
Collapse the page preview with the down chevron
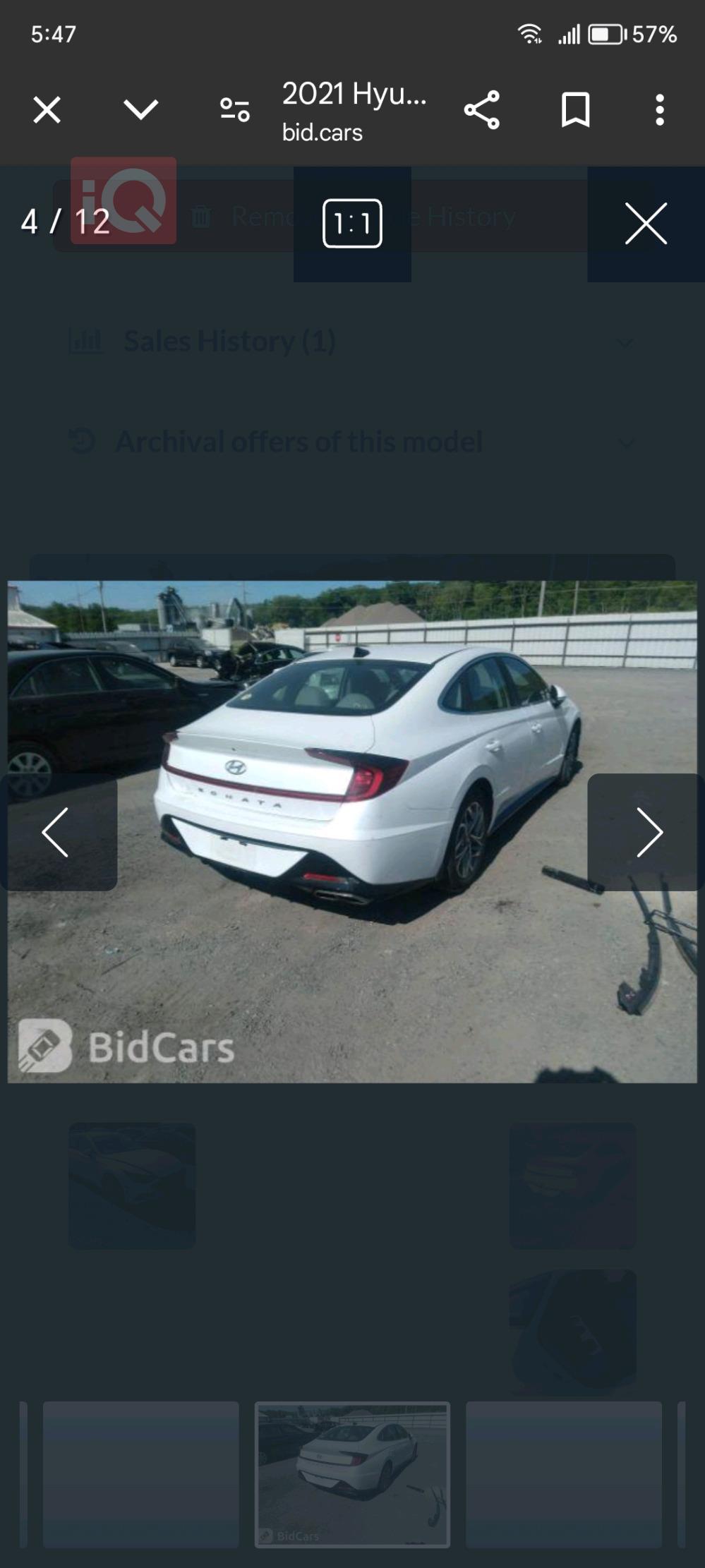coord(140,109)
